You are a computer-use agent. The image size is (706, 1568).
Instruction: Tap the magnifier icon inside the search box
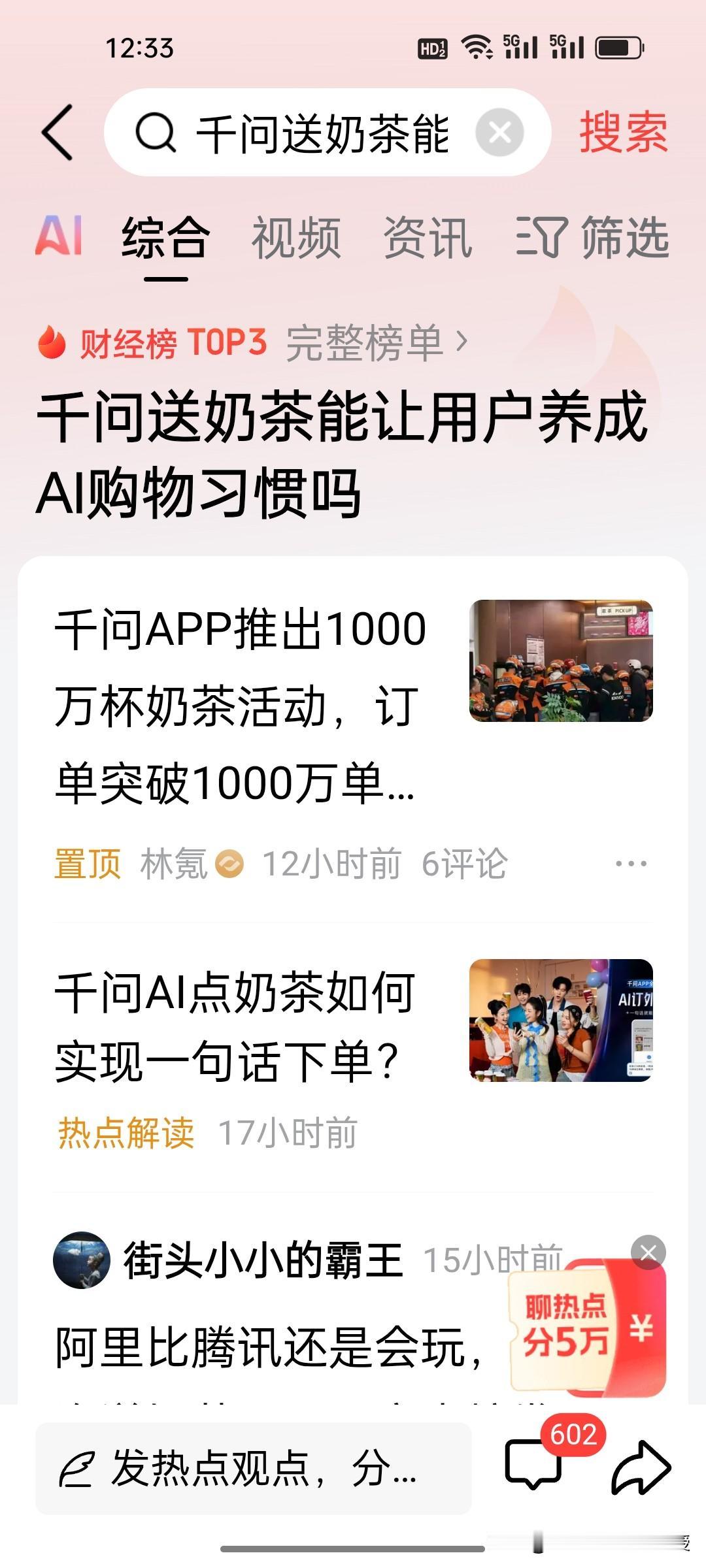tap(157, 133)
